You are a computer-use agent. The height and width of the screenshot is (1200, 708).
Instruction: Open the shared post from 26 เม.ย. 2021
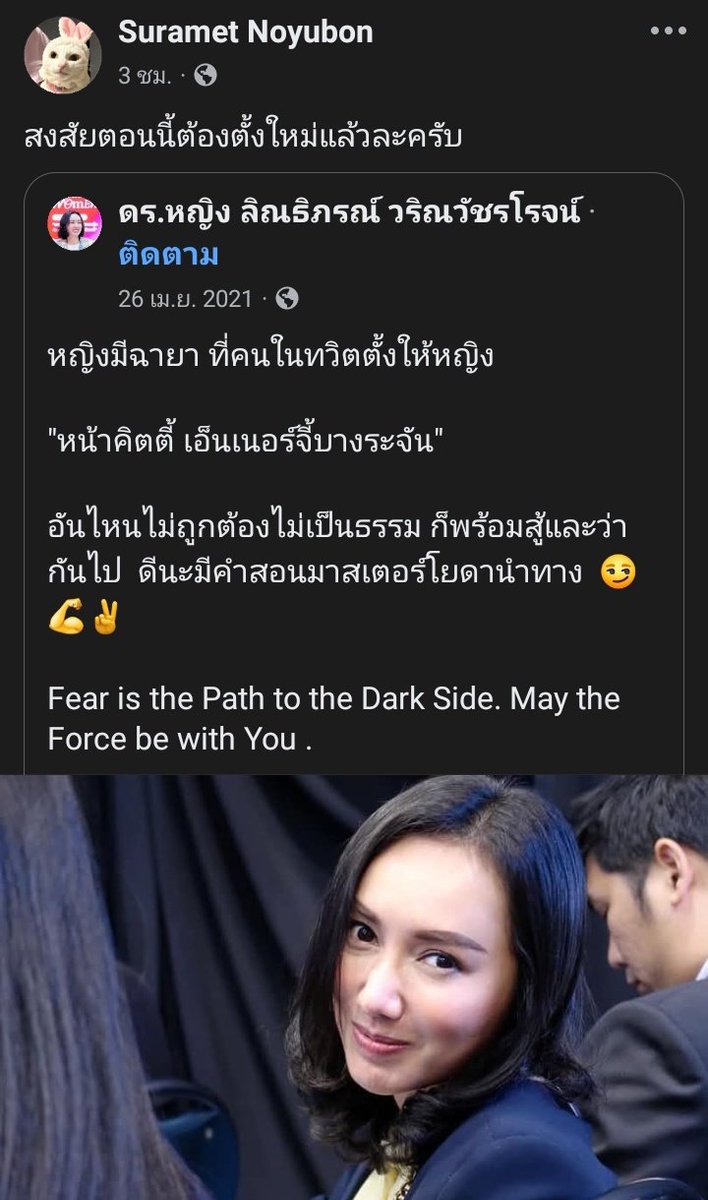(x=187, y=298)
